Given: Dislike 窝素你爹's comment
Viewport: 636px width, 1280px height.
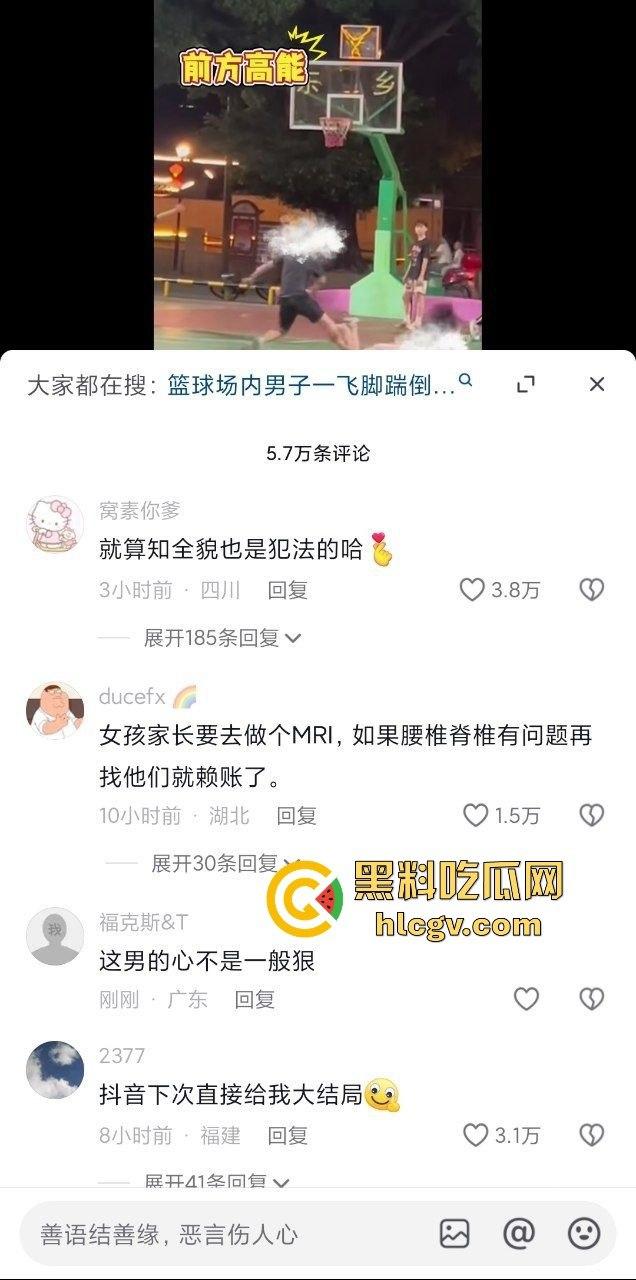Looking at the screenshot, I should click(592, 590).
